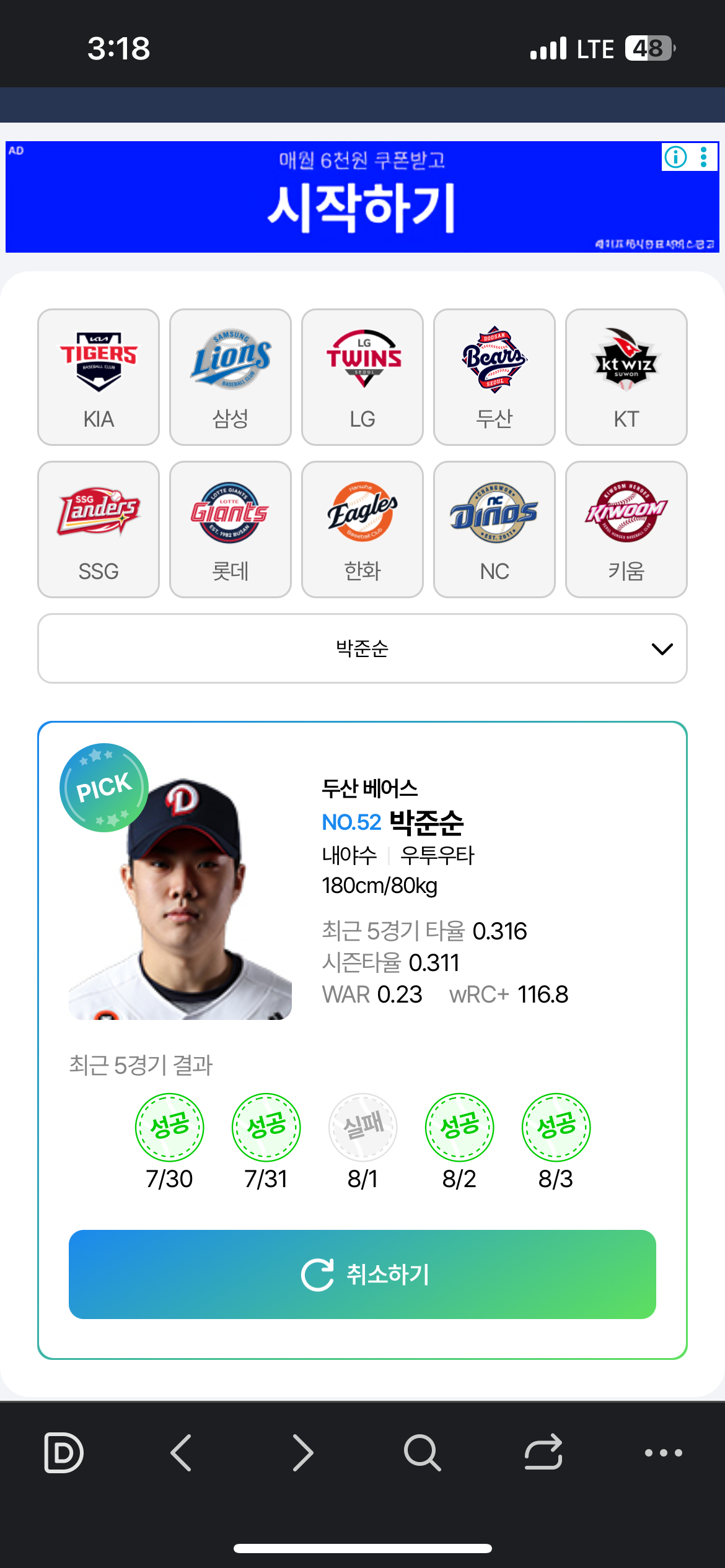The height and width of the screenshot is (1568, 725).
Task: Go to Daum home in browser bar
Action: point(64,1452)
